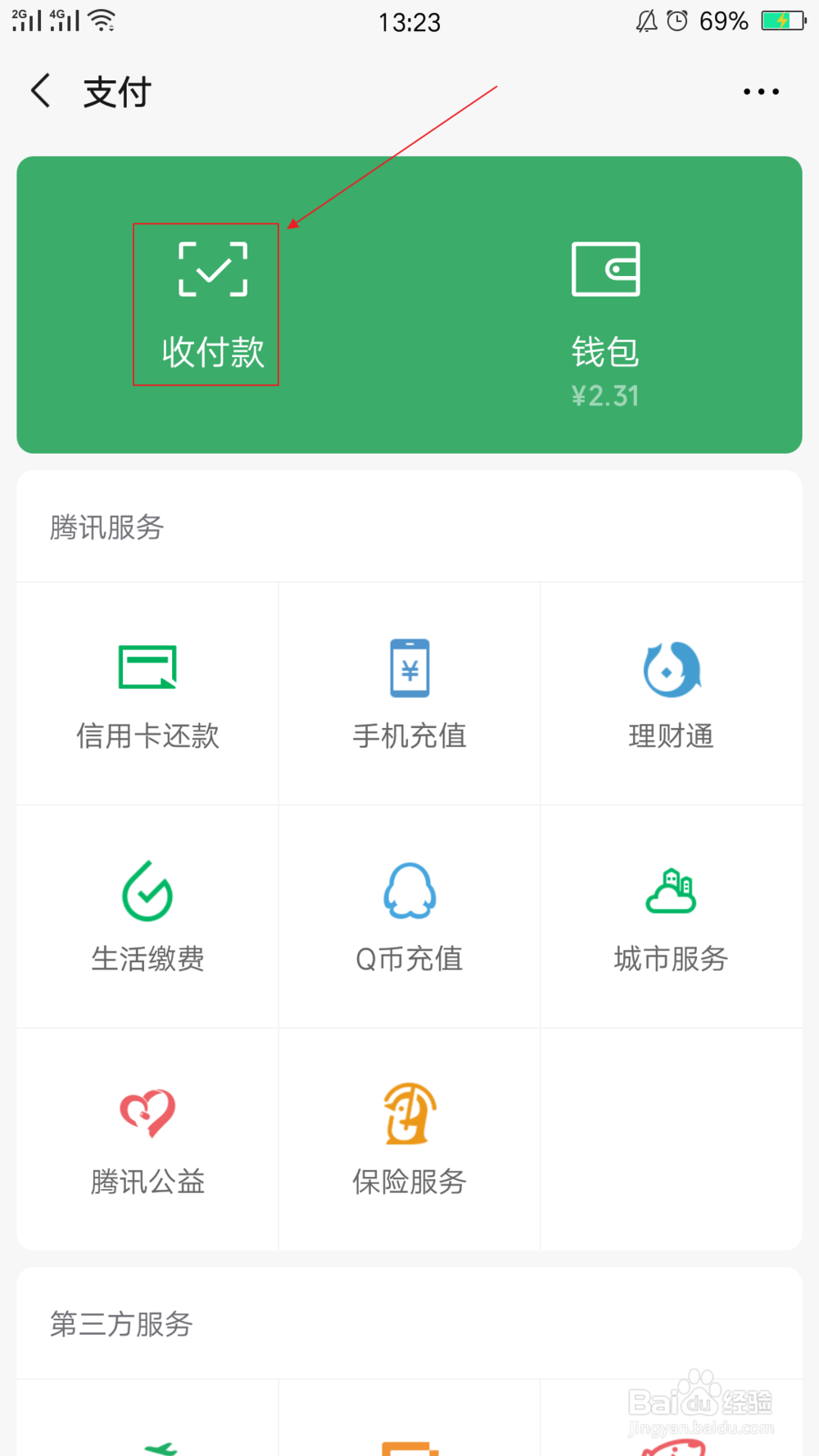The width and height of the screenshot is (819, 1456).
Task: Open the three-dot overflow menu
Action: tap(761, 92)
